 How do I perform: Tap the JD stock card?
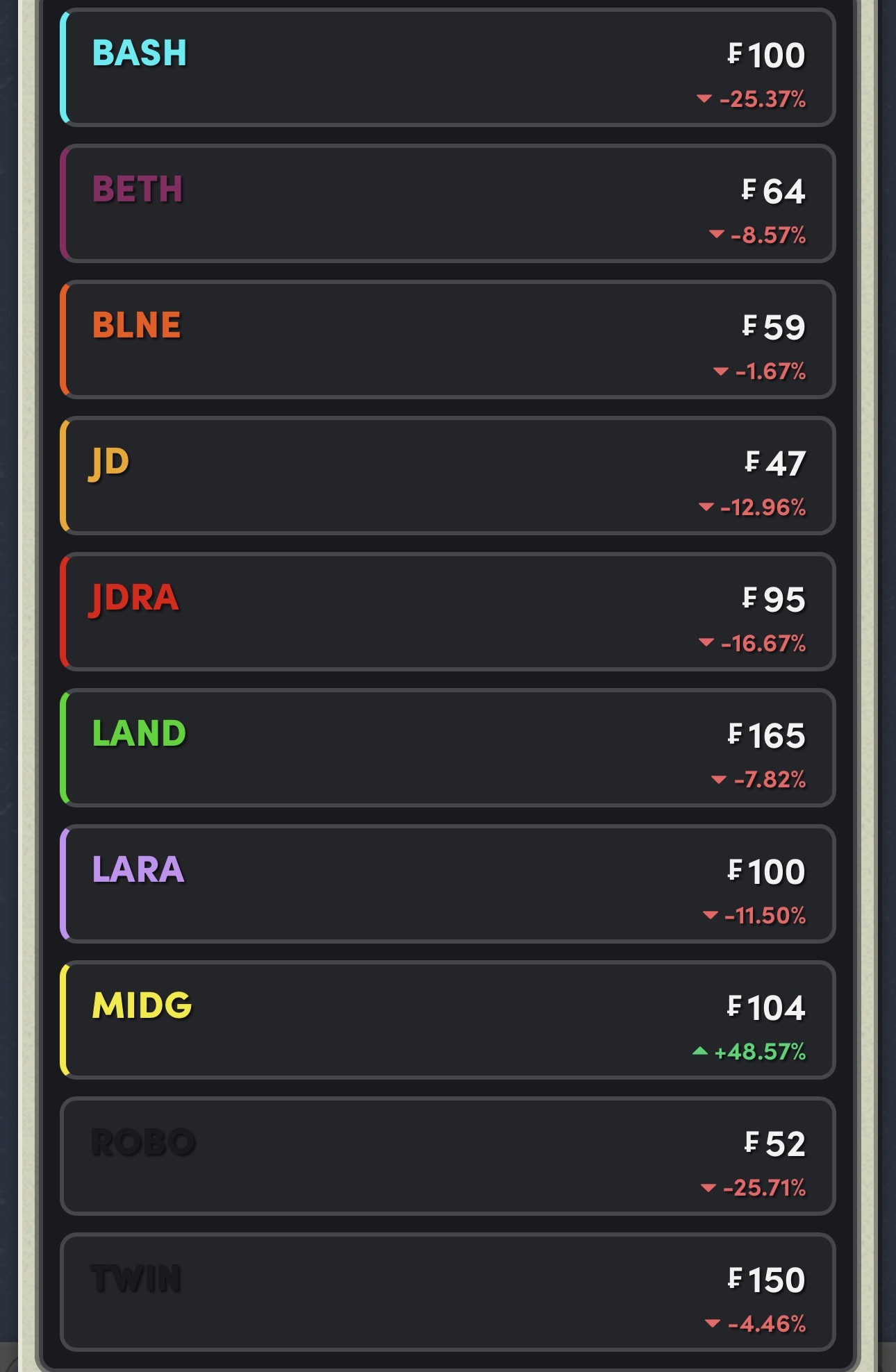tap(447, 476)
